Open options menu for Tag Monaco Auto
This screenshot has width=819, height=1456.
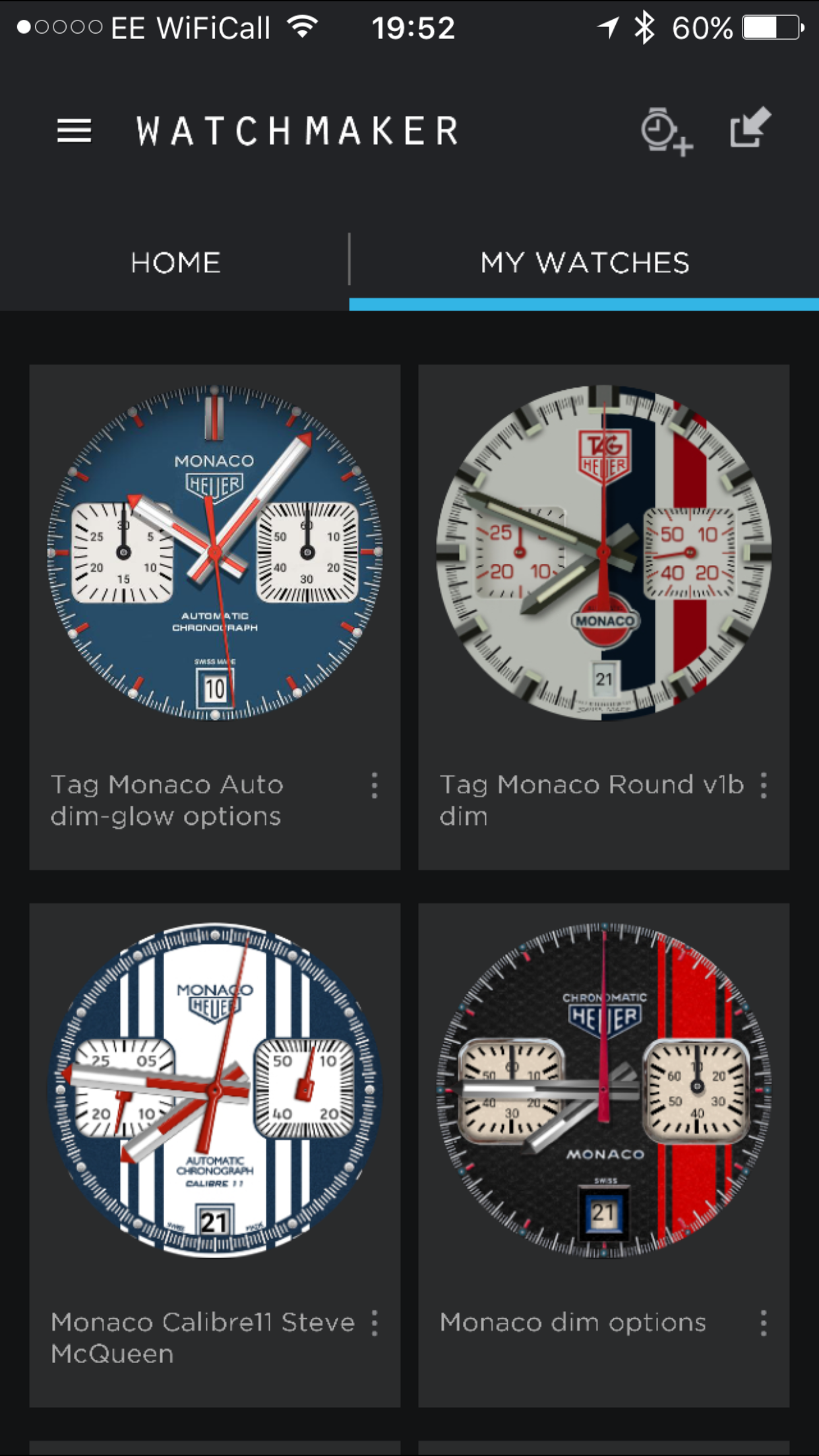coord(375,786)
